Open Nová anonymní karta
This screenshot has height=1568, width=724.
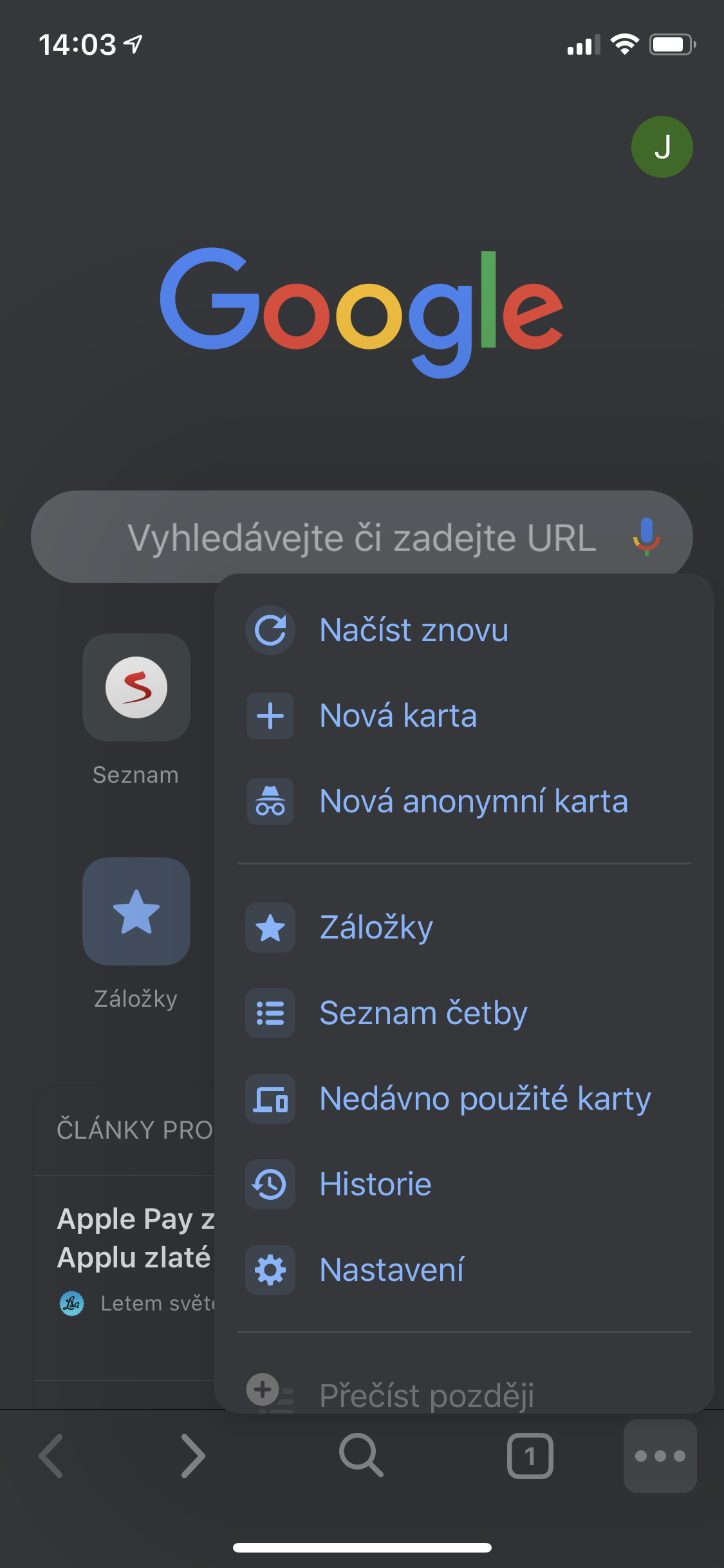(x=473, y=801)
